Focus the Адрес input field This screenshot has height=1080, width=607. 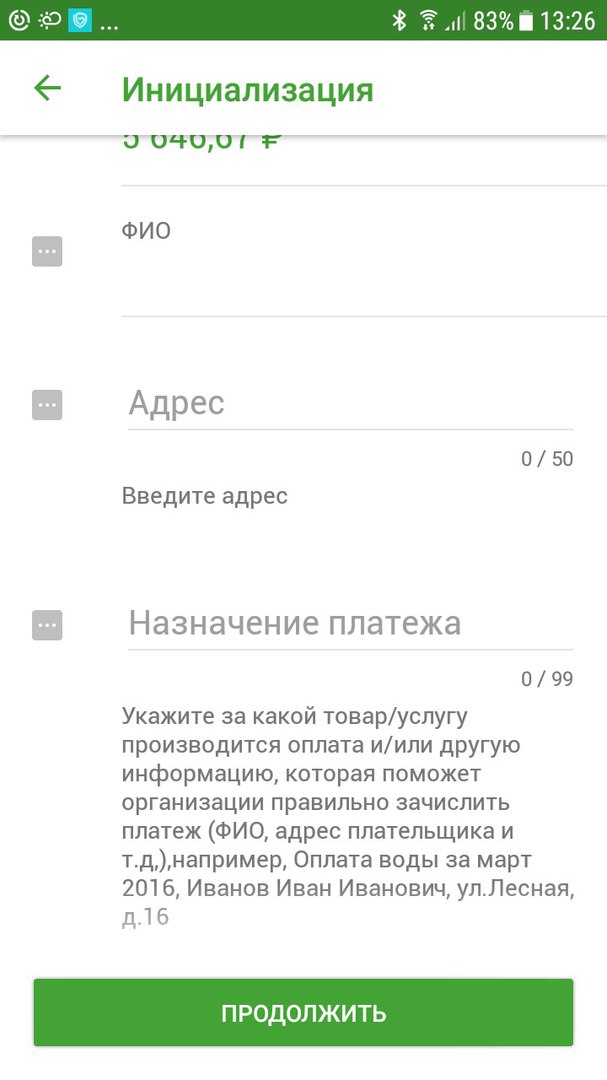[x=350, y=403]
